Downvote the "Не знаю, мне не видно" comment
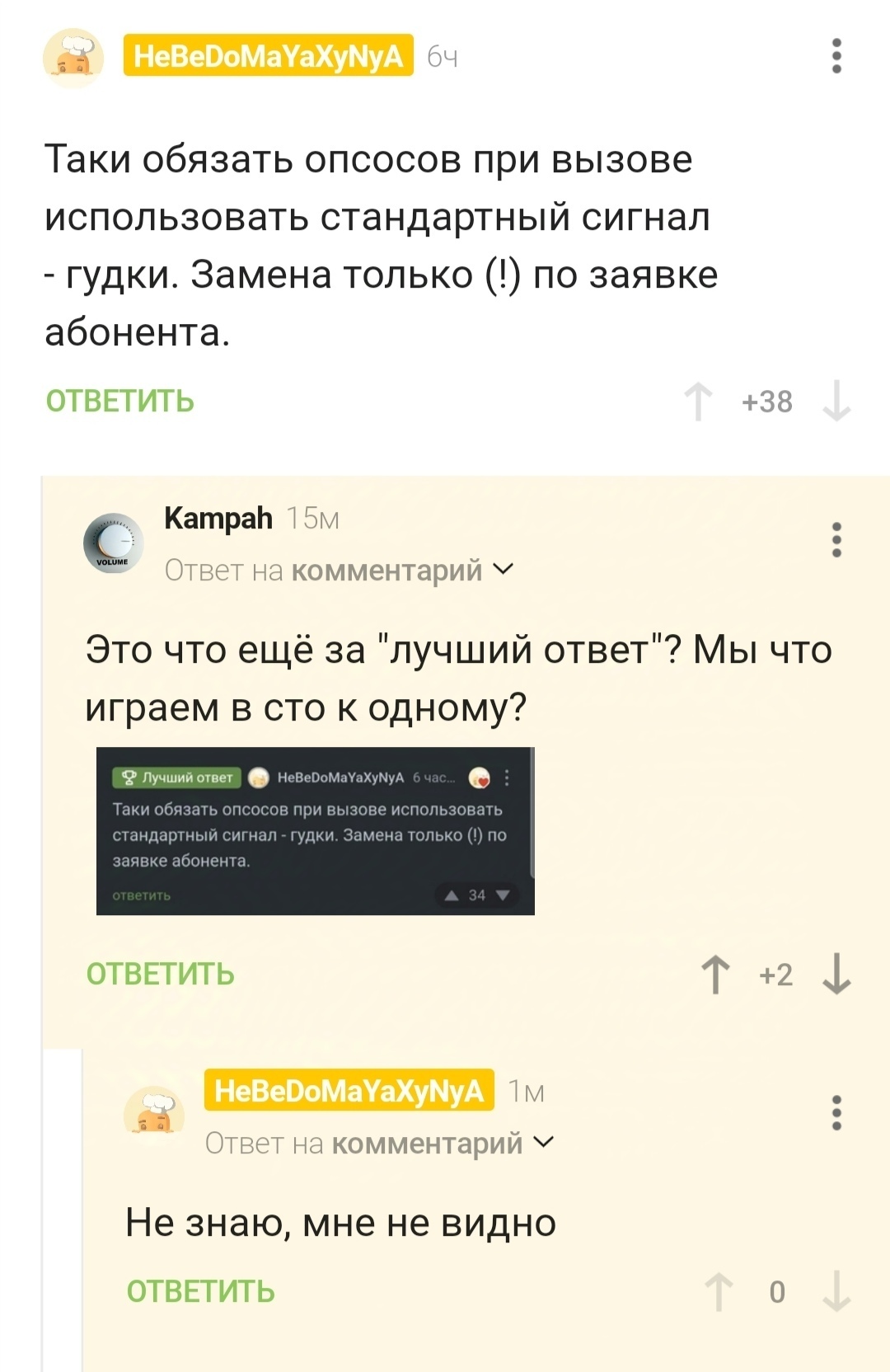This screenshot has height=1372, width=890. click(836, 1292)
